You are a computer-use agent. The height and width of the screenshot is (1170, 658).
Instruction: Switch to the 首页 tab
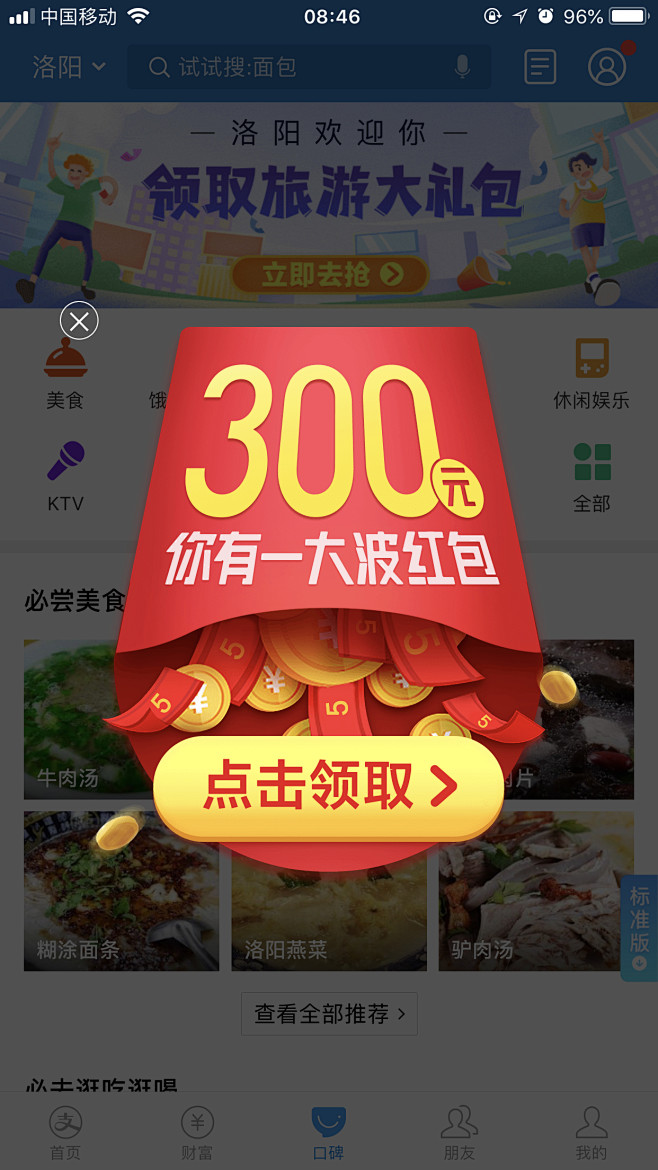(66, 1133)
